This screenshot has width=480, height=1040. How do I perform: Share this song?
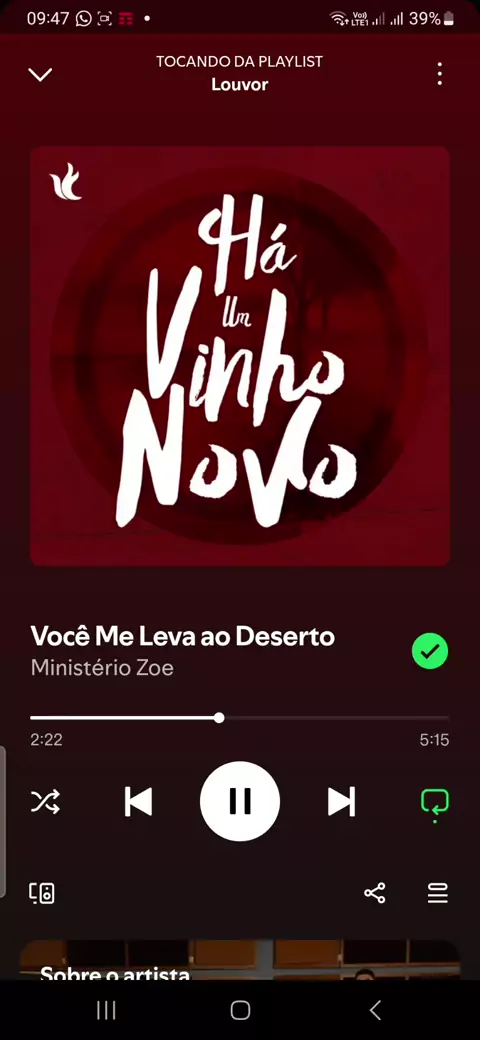pos(375,893)
